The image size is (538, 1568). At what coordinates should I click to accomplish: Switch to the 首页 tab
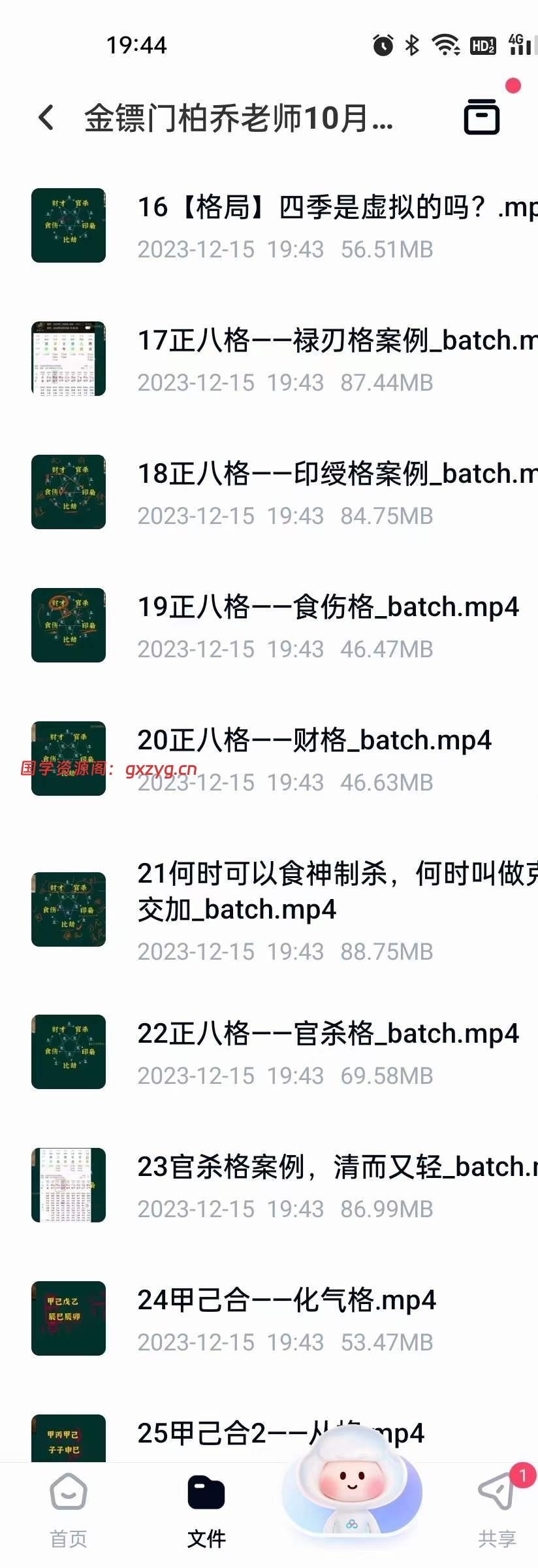click(69, 1509)
